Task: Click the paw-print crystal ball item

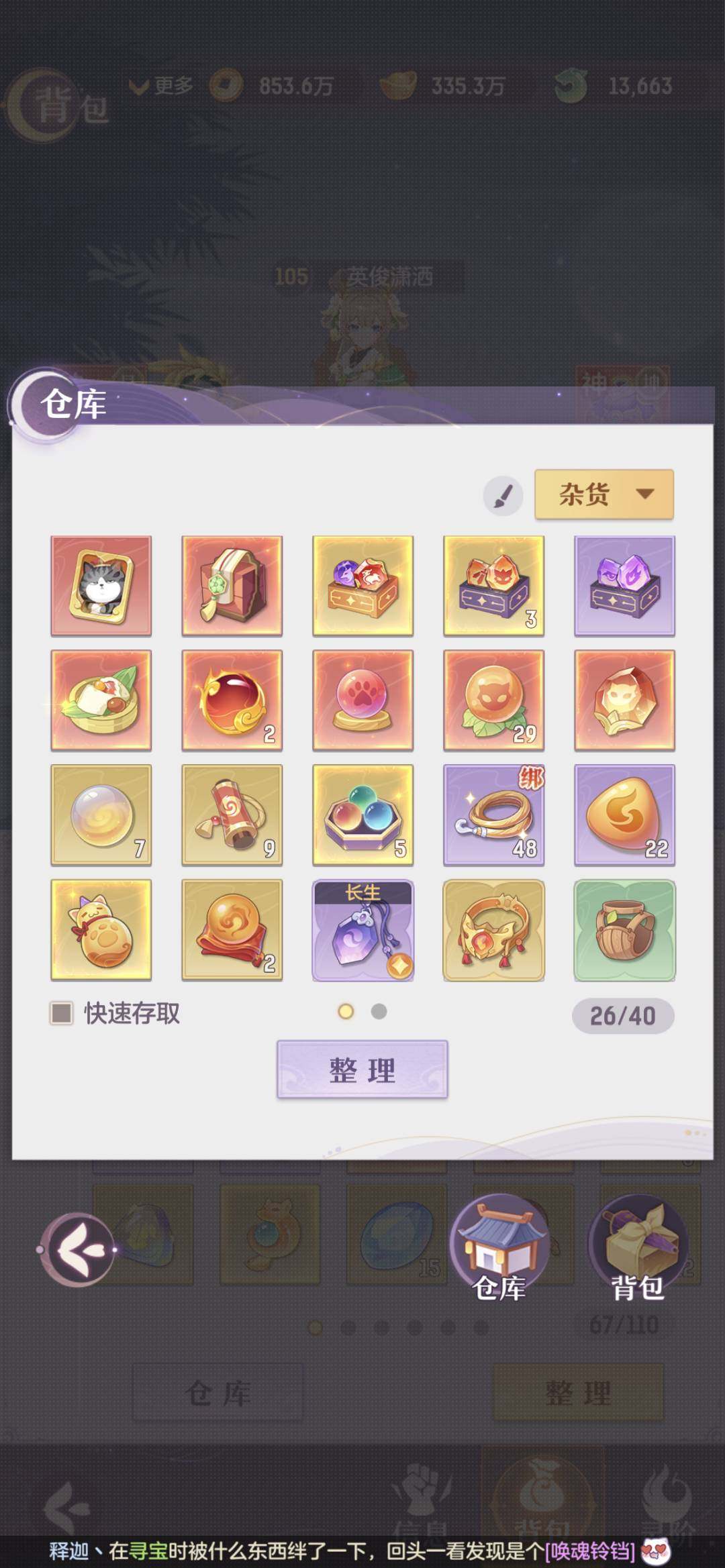Action: [363, 700]
